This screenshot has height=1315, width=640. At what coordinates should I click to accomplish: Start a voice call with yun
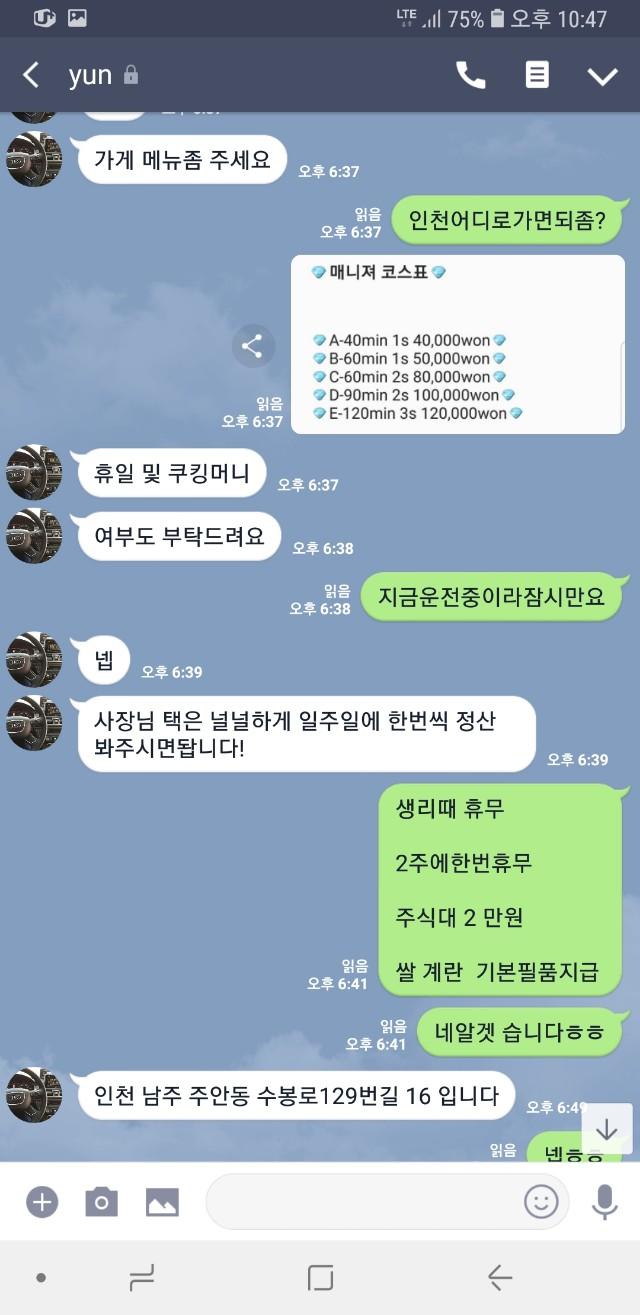tap(470, 75)
